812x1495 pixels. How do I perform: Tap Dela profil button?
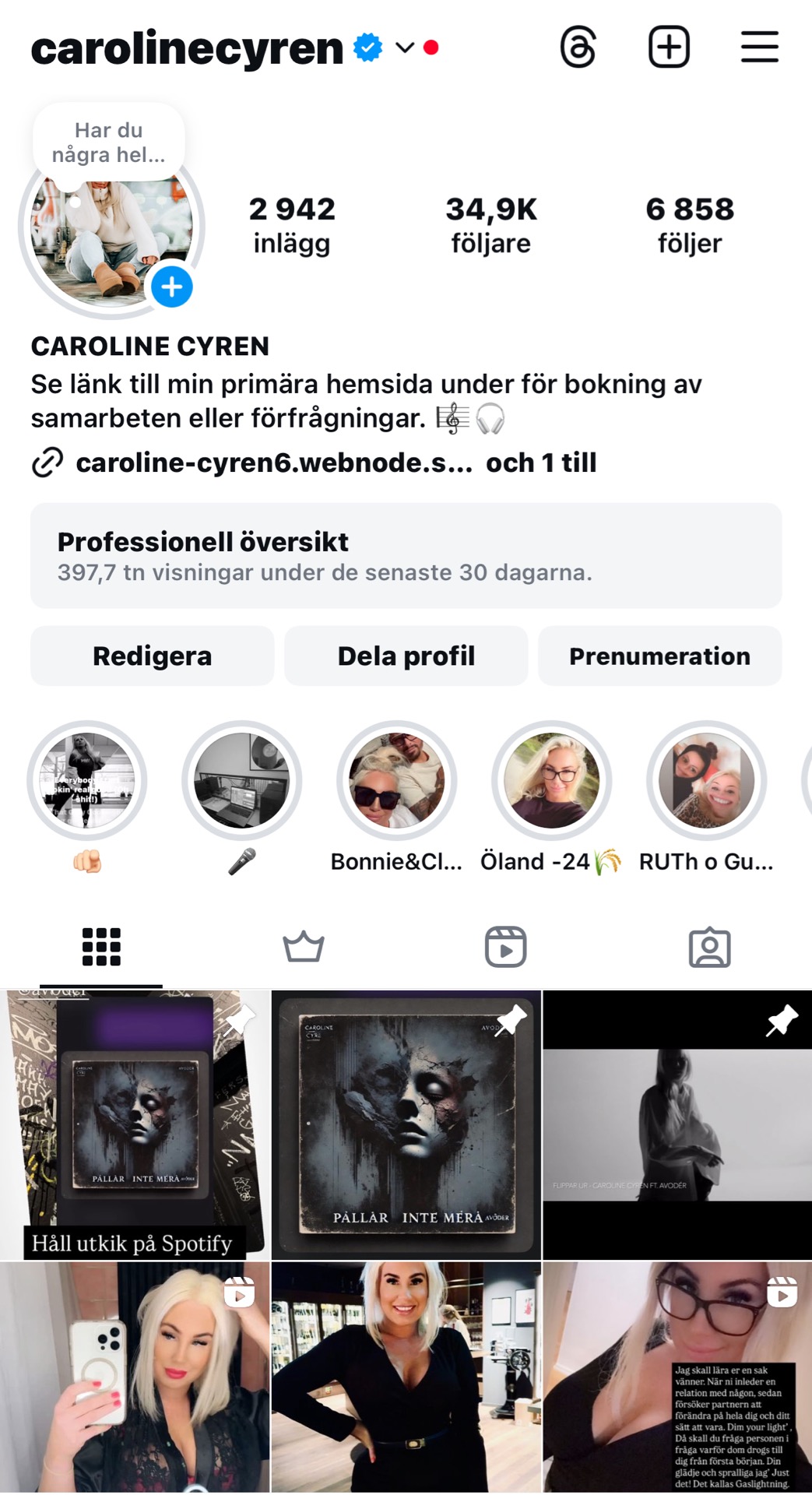tap(406, 656)
